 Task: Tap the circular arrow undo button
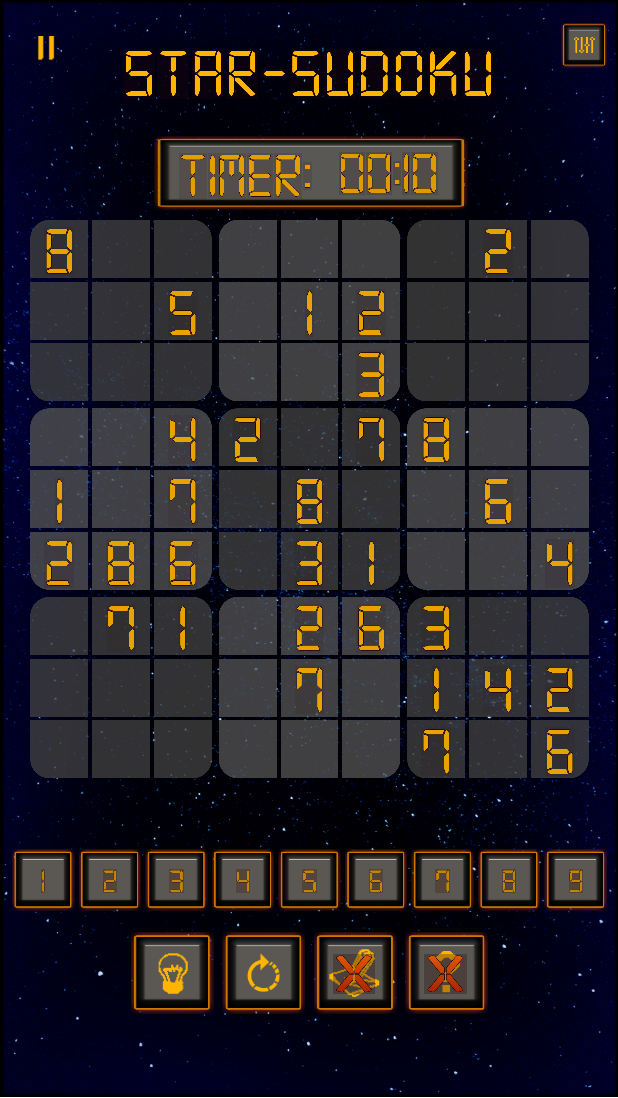pos(263,972)
